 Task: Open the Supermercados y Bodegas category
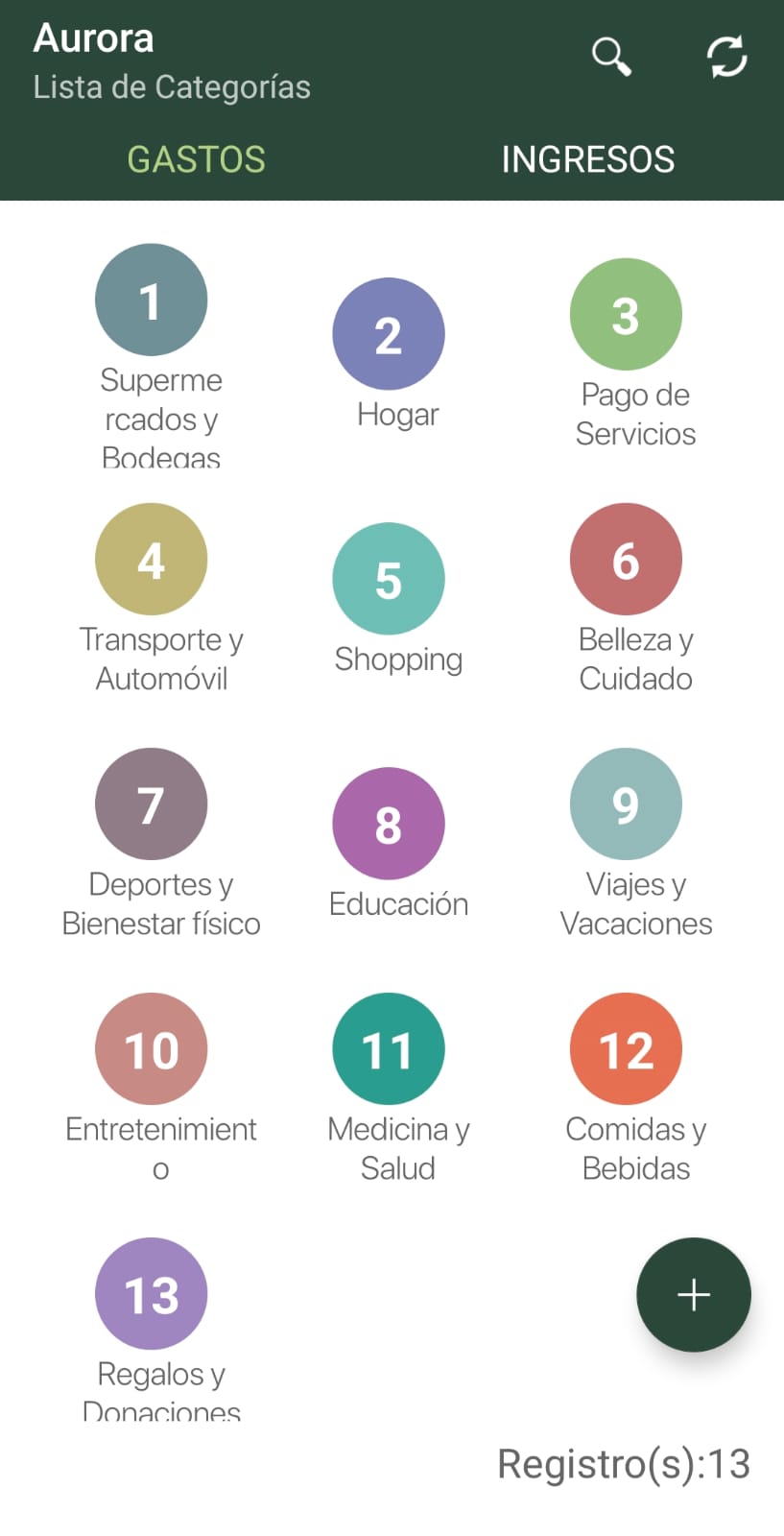(x=152, y=300)
